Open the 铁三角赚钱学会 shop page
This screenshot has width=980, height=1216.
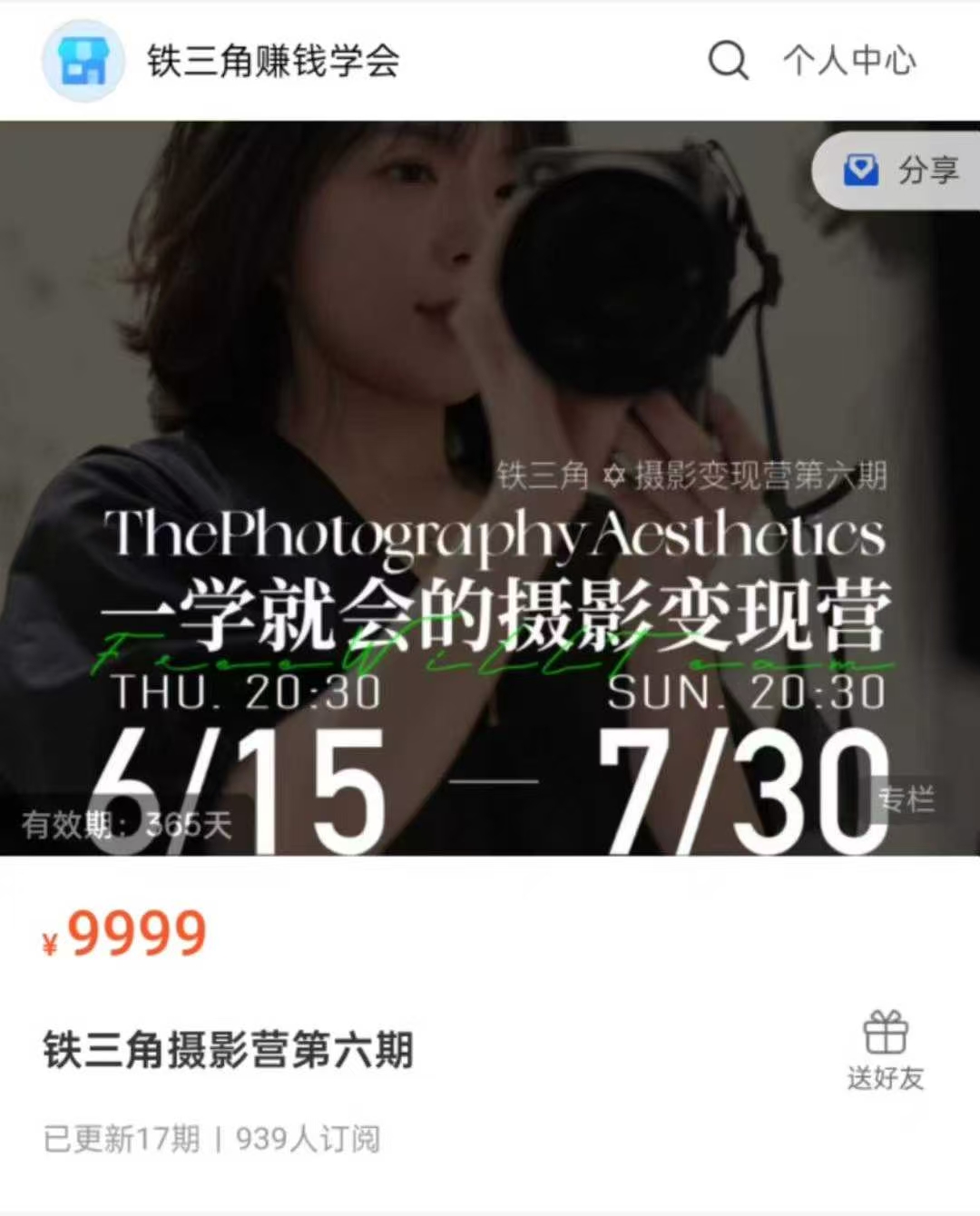(x=272, y=61)
